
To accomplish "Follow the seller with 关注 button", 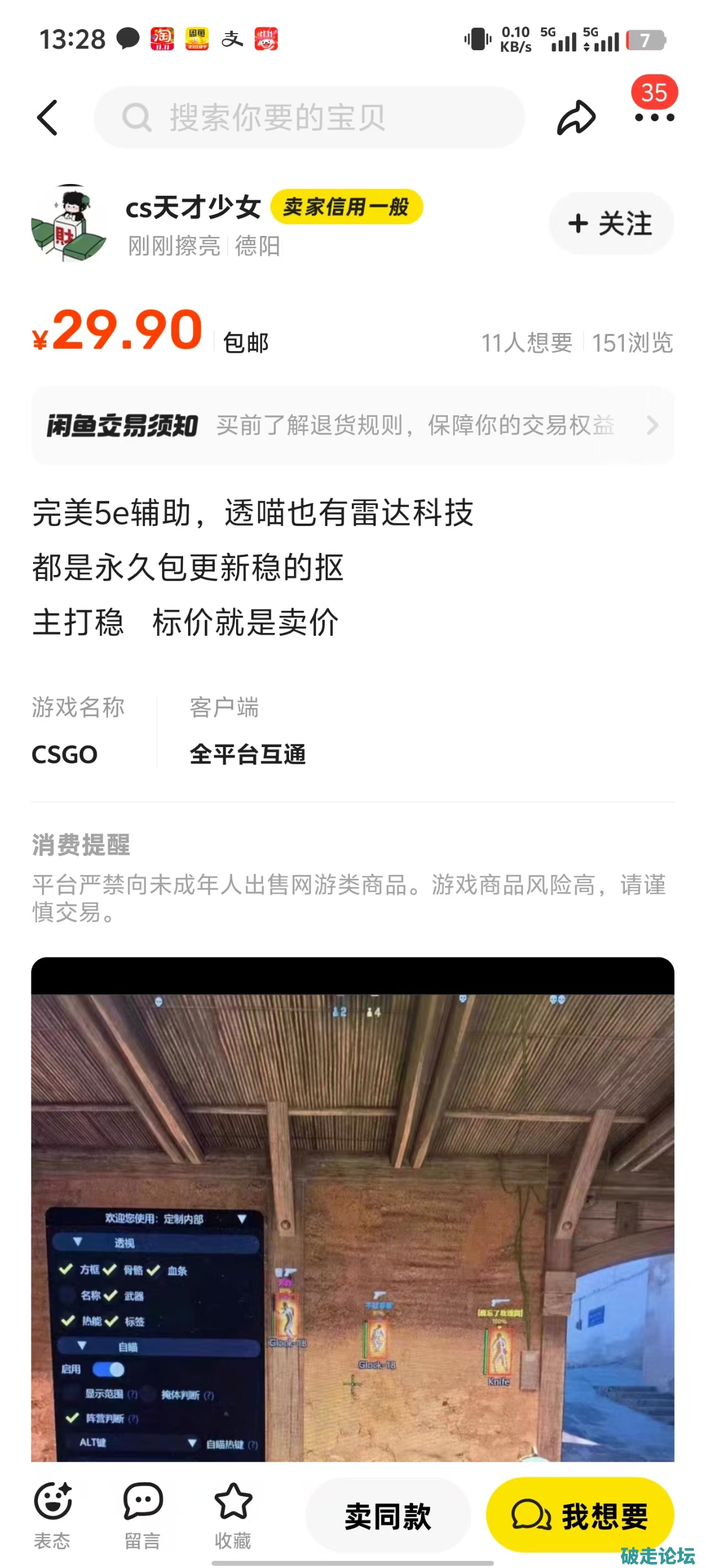I will click(x=611, y=223).
